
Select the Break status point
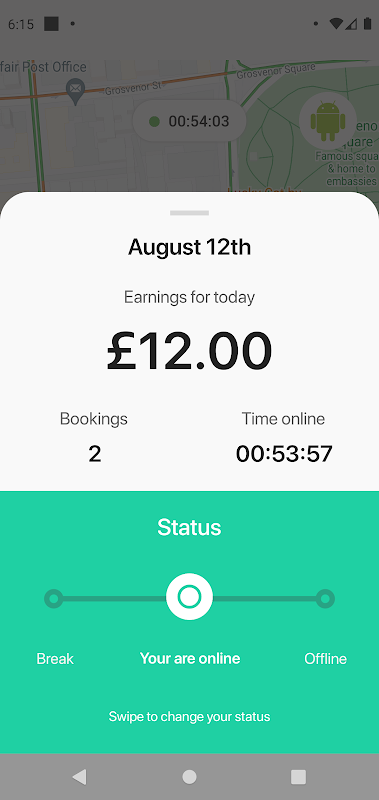coord(54,598)
